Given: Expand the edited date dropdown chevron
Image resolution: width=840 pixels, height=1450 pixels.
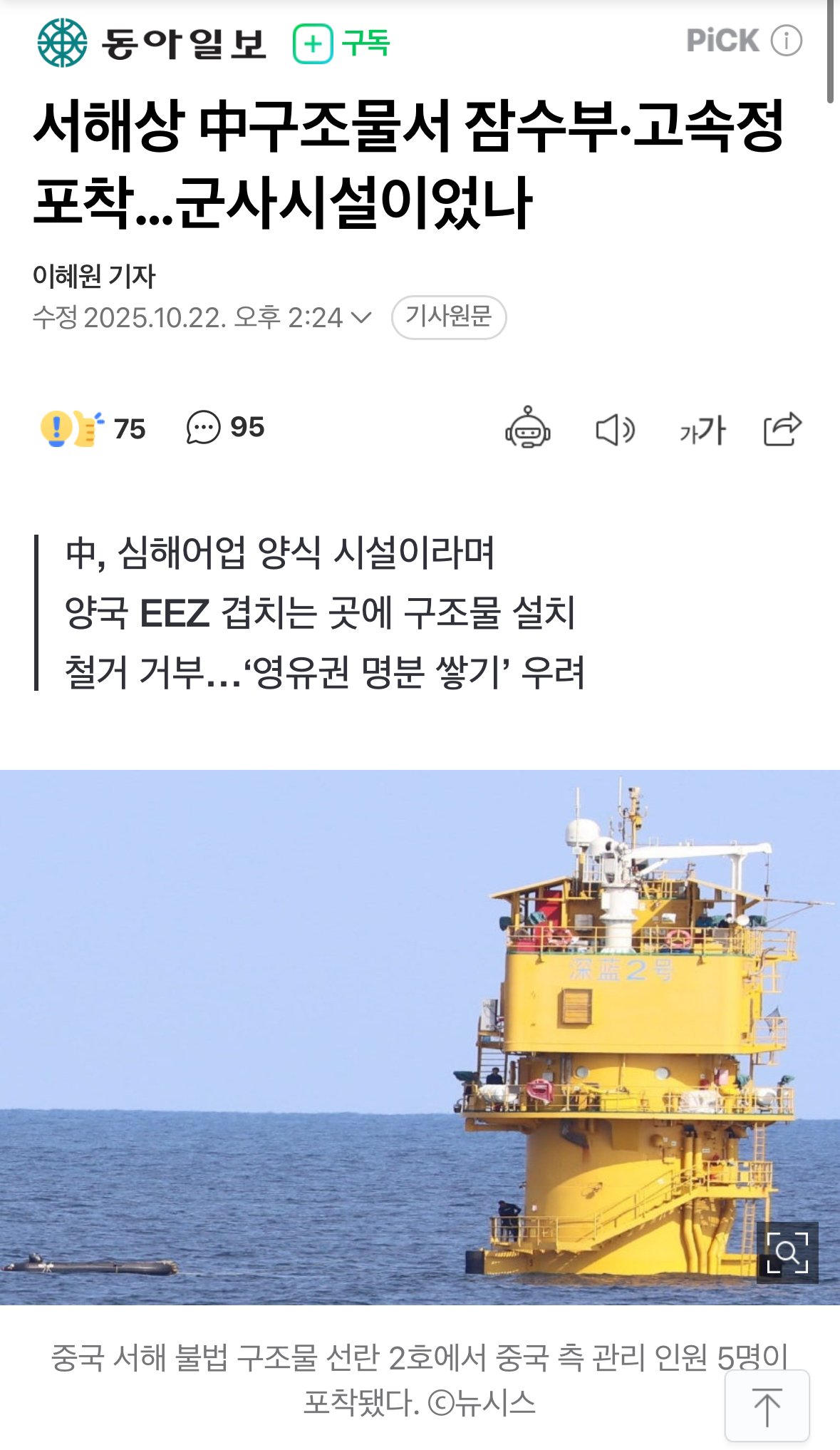Looking at the screenshot, I should point(362,317).
